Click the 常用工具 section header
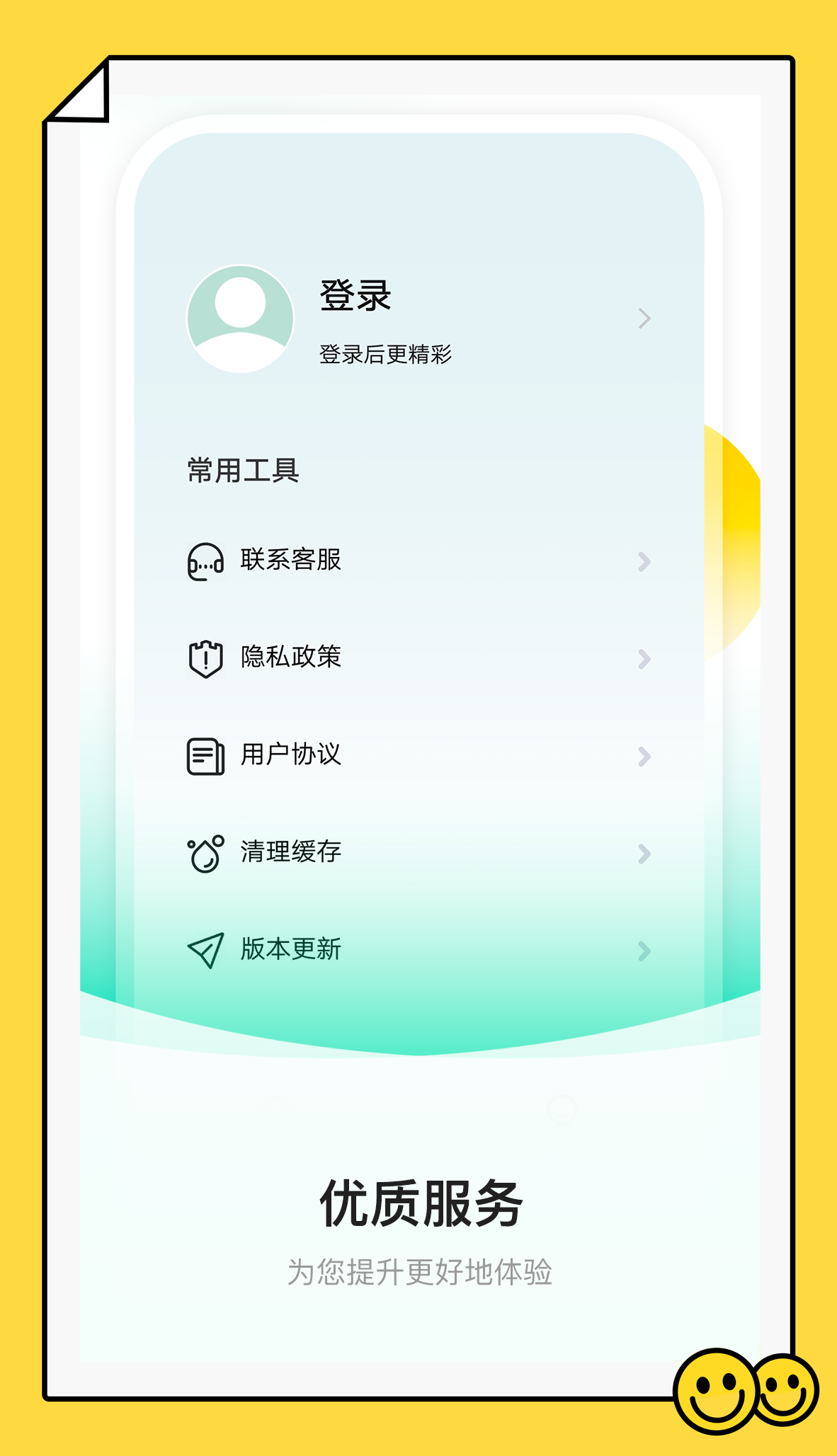The height and width of the screenshot is (1456, 837). pyautogui.click(x=241, y=469)
